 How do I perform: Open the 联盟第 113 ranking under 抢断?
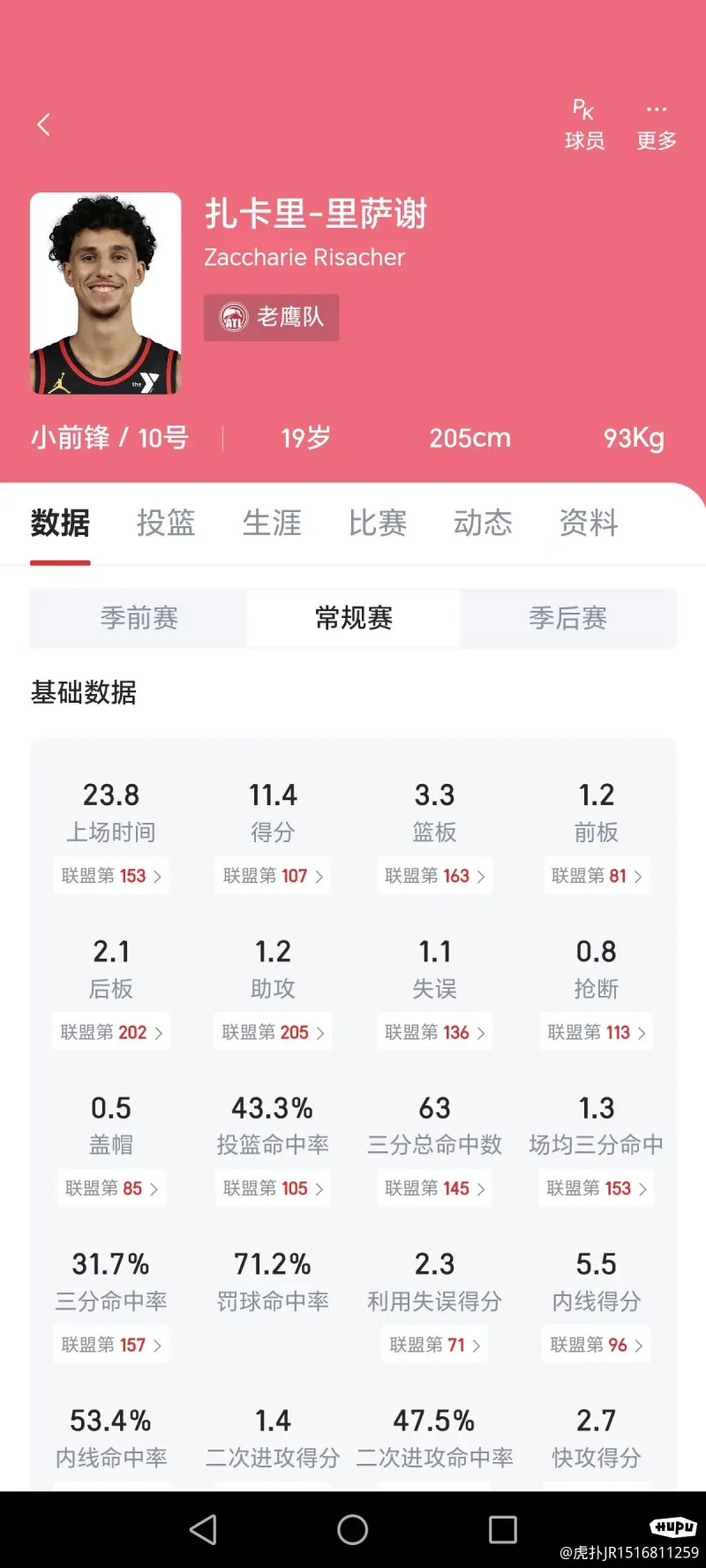pyautogui.click(x=596, y=1032)
